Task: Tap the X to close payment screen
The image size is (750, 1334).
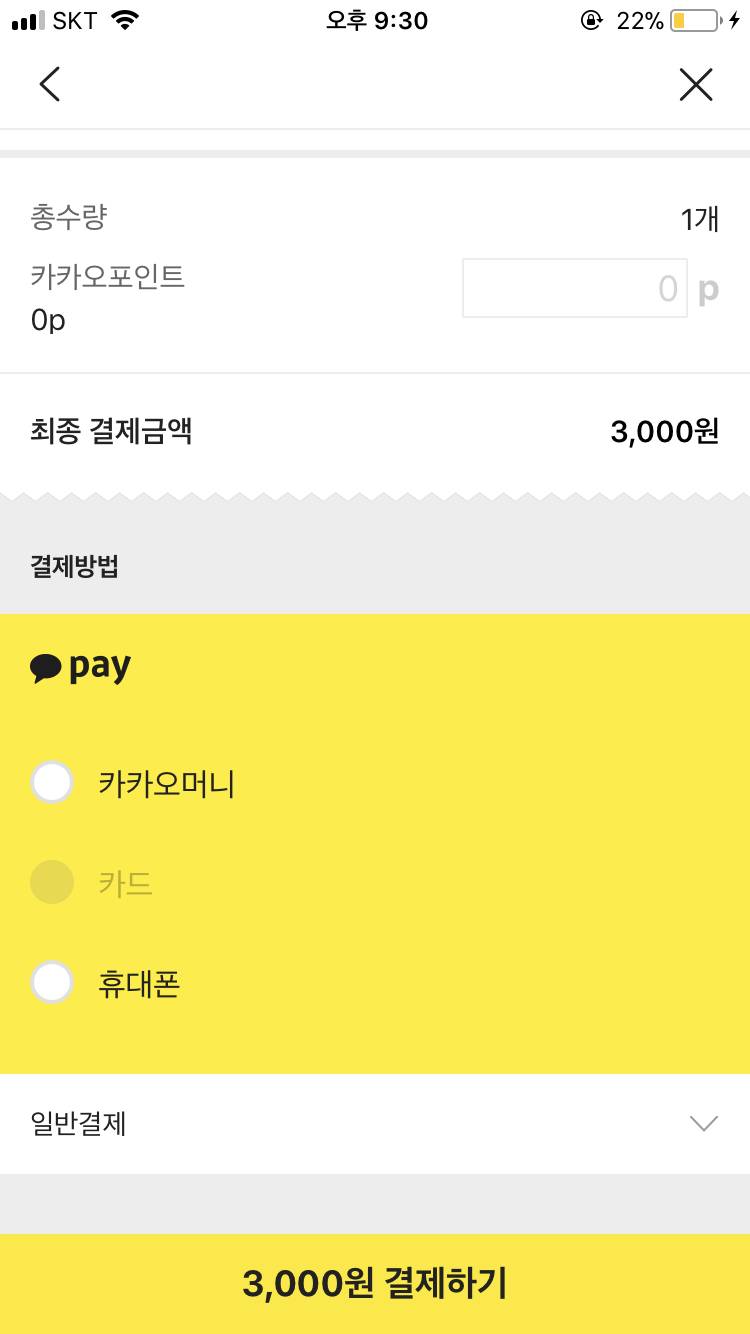Action: [x=696, y=84]
